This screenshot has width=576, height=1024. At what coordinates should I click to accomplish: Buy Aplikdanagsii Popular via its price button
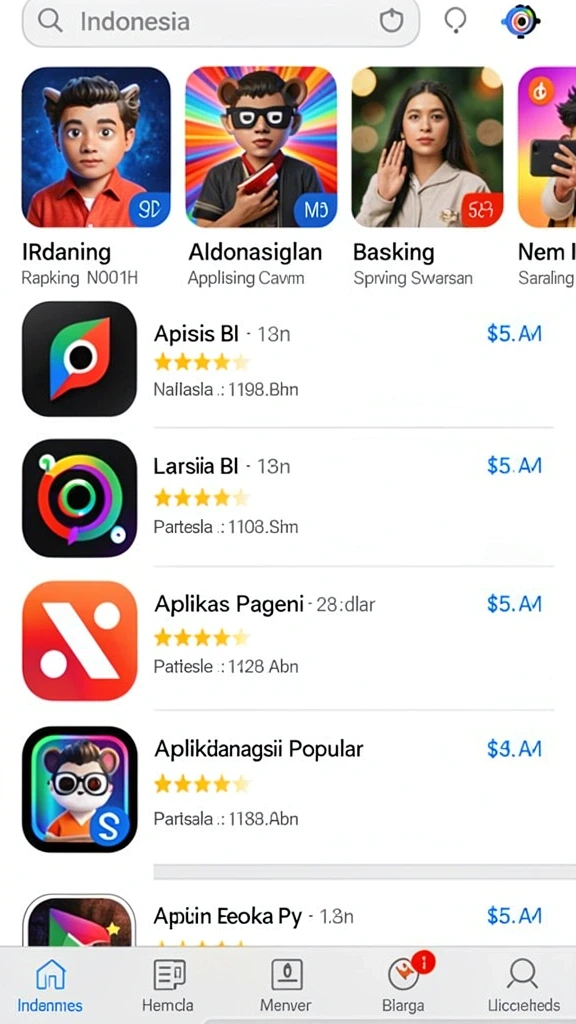tap(514, 749)
